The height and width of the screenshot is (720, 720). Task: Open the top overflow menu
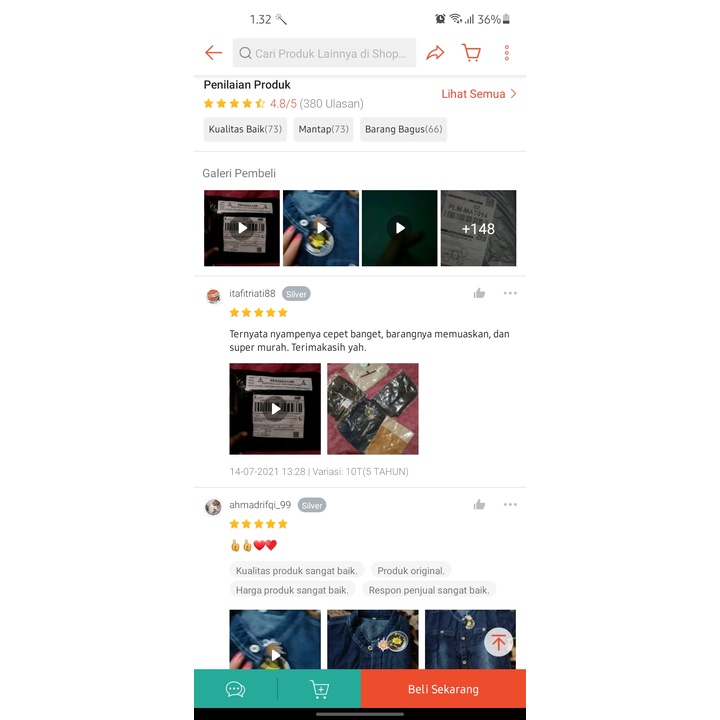click(507, 53)
